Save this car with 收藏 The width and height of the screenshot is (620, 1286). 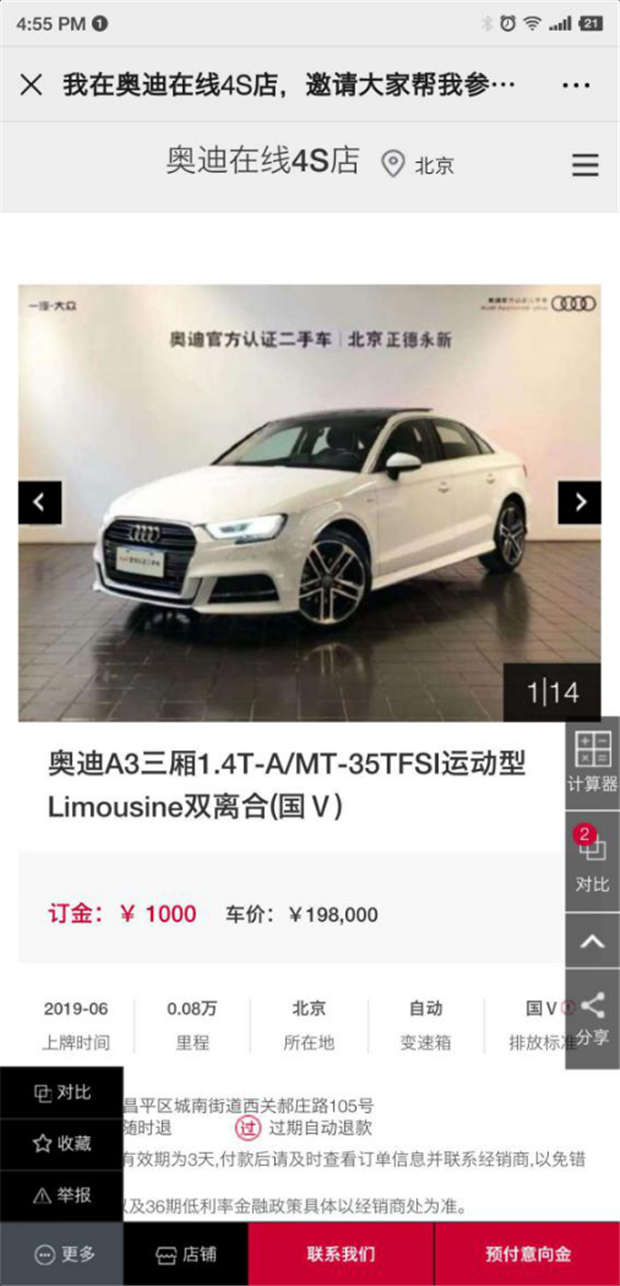(62, 1143)
